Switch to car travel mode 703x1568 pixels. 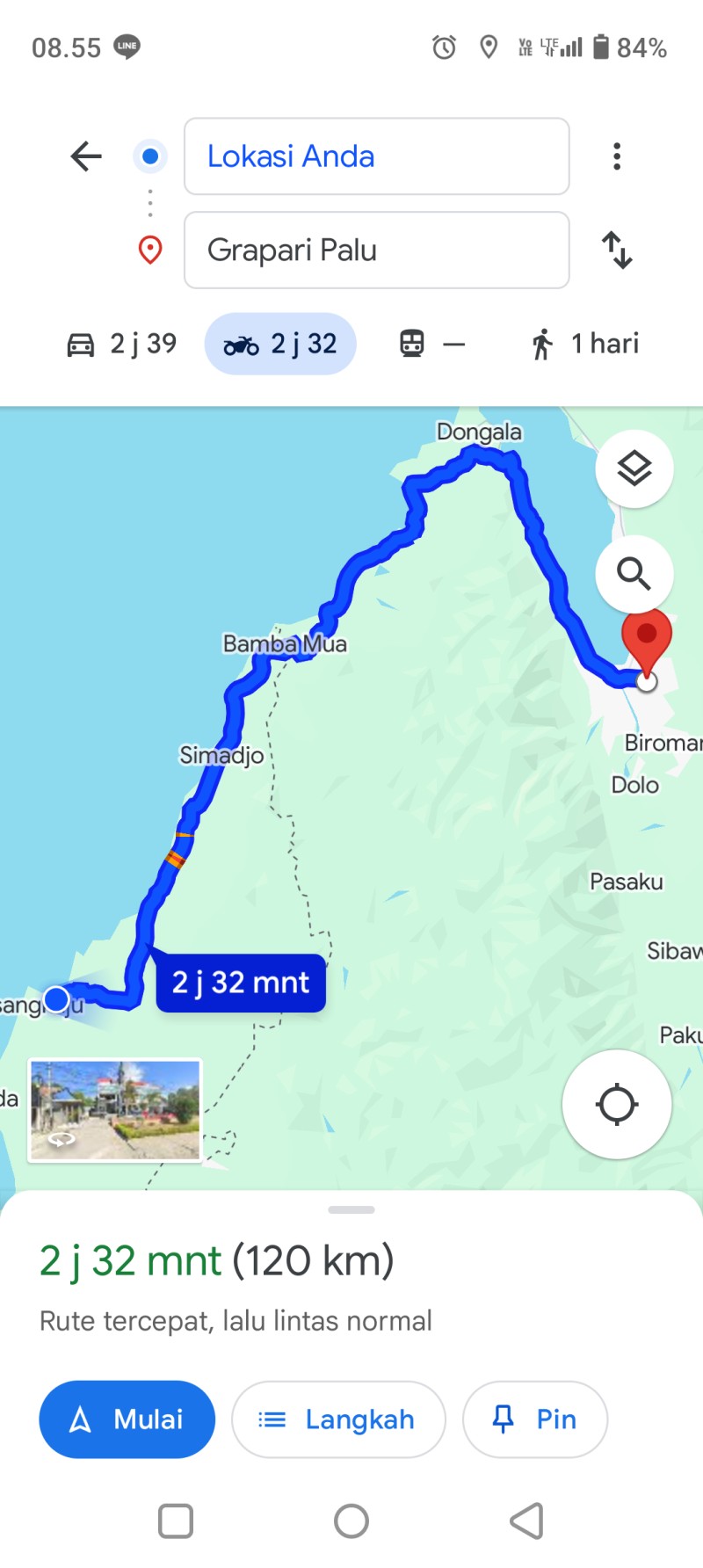coord(122,344)
